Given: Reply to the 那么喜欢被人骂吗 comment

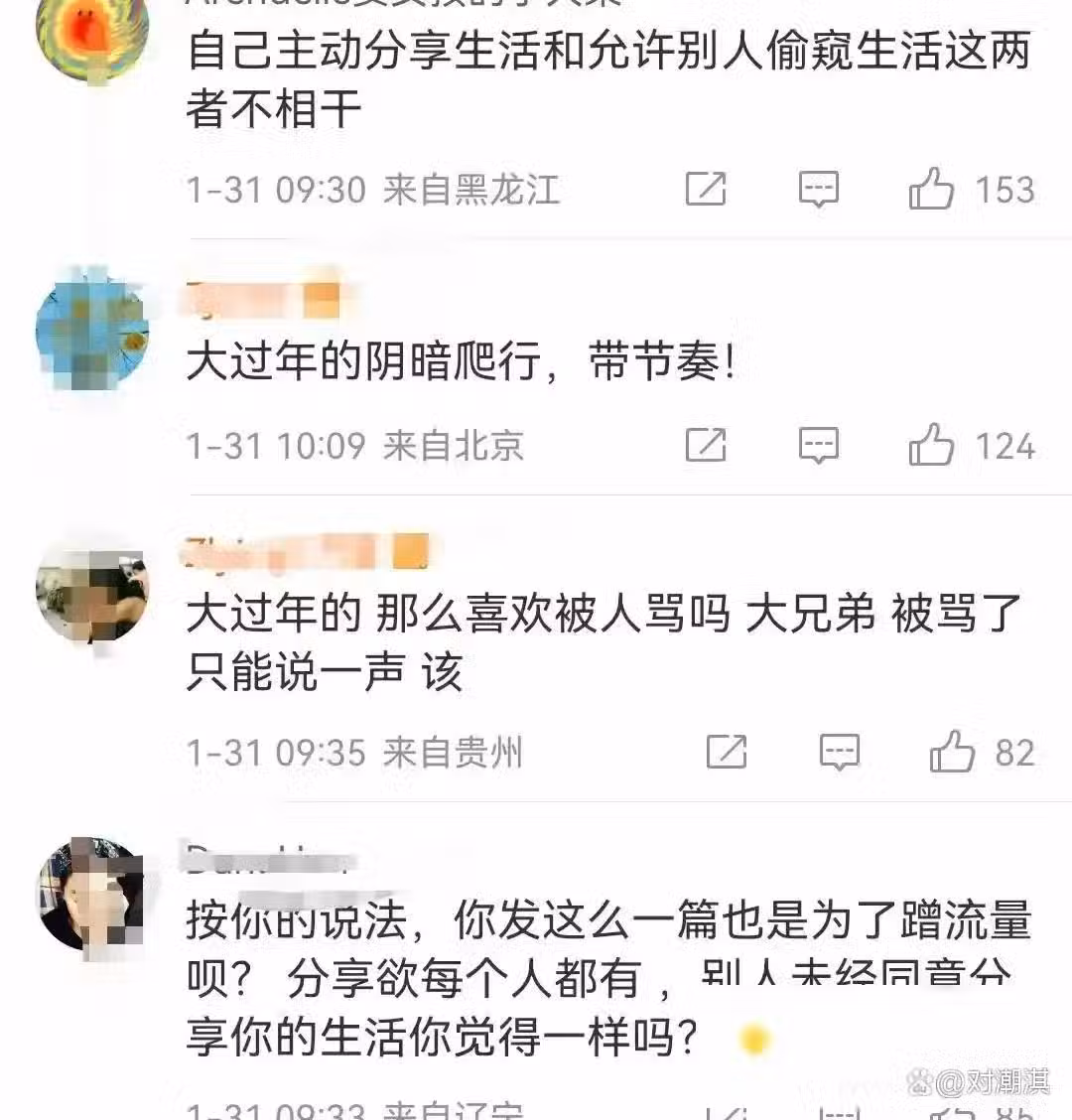Looking at the screenshot, I should pos(840,752).
